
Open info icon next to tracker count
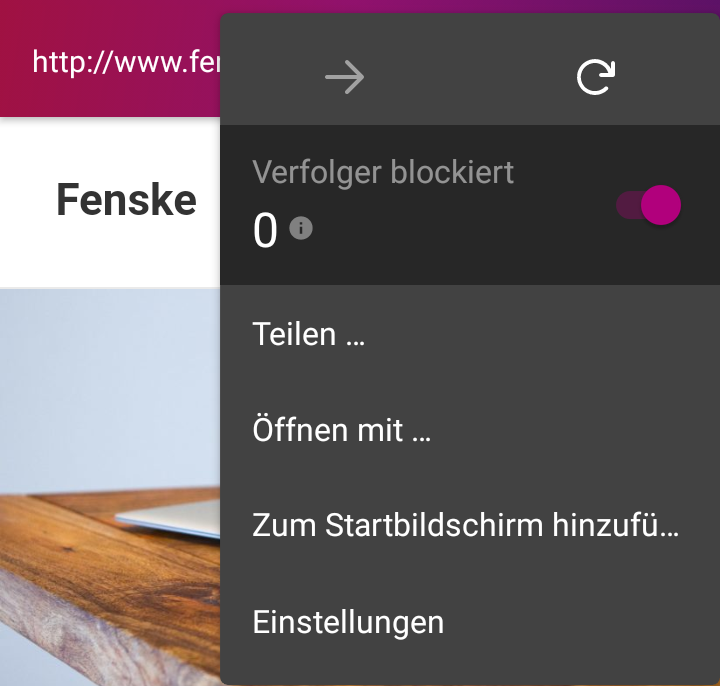300,229
